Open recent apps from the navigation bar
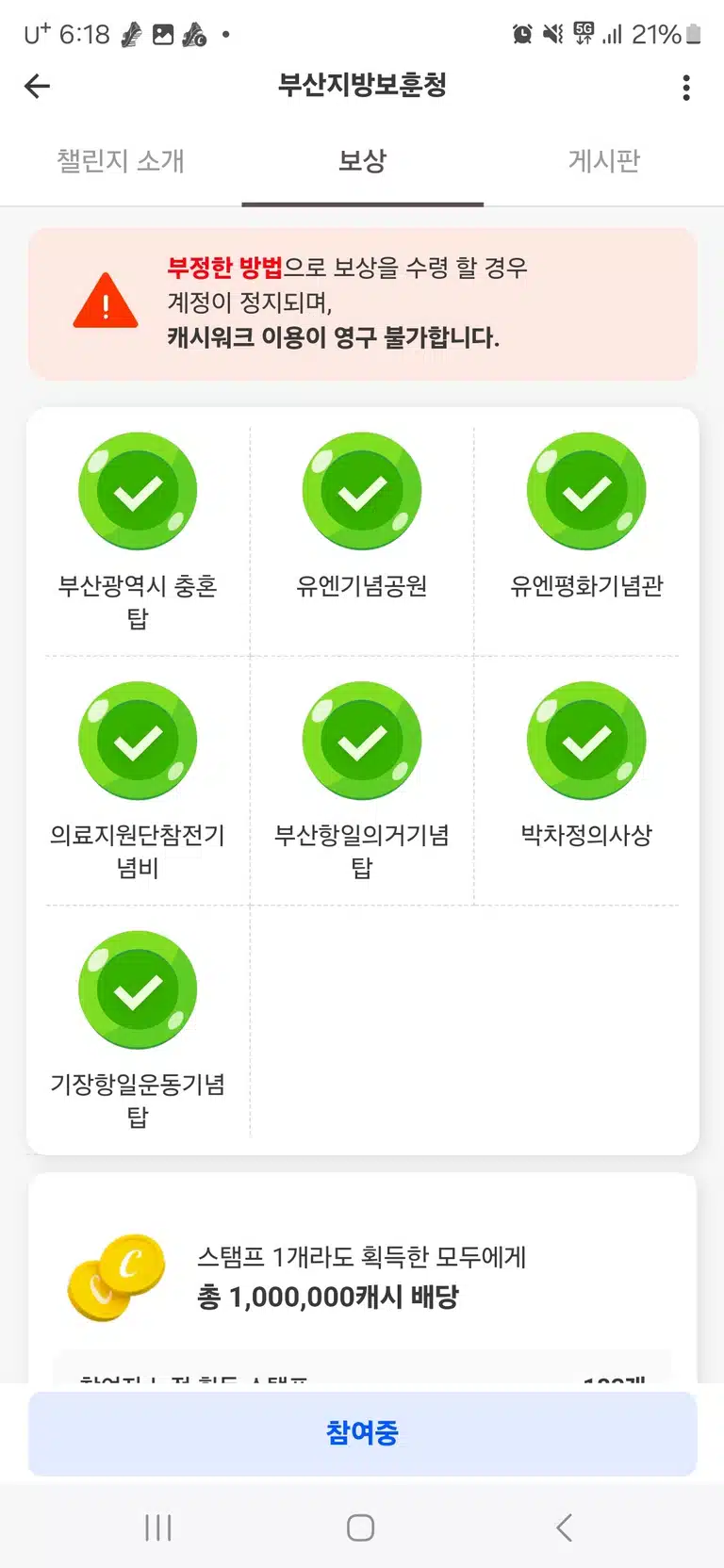 point(158,1527)
